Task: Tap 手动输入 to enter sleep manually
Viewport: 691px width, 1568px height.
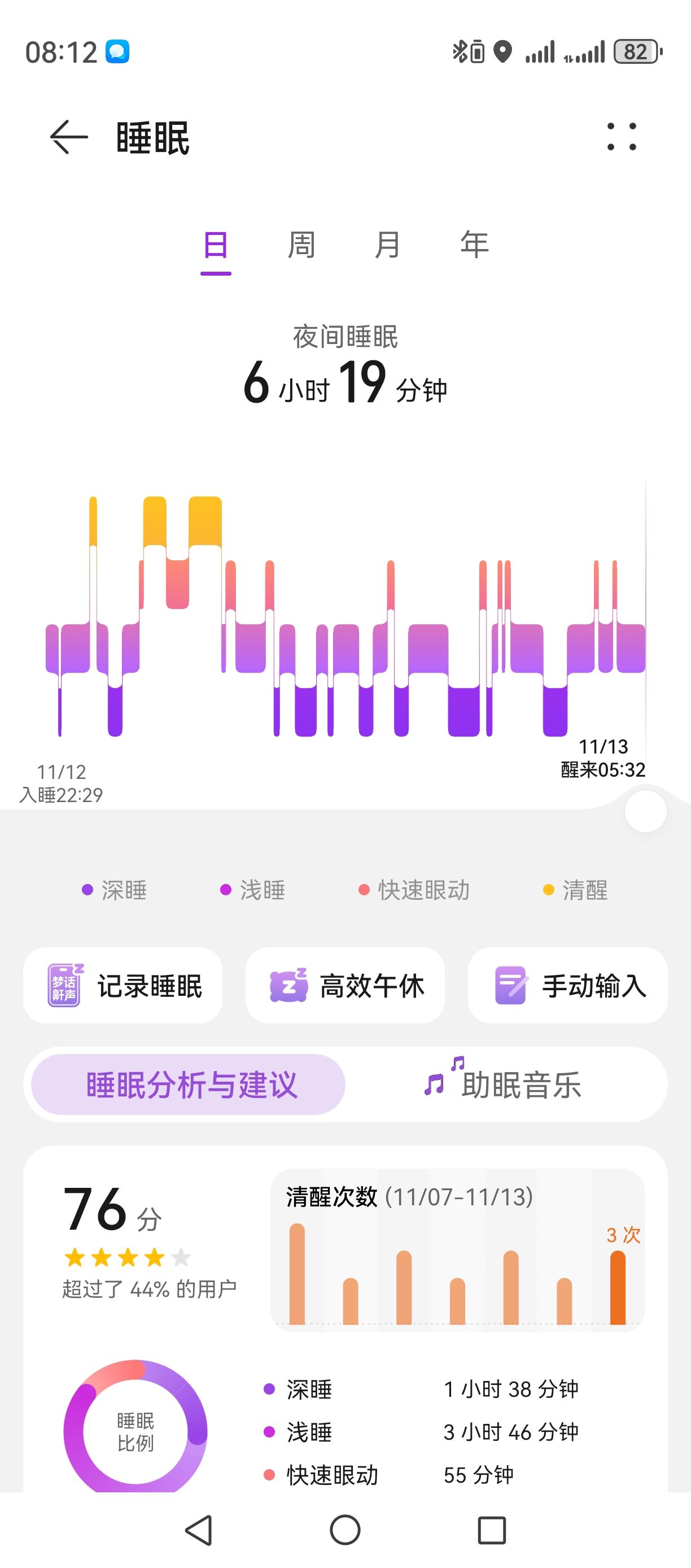Action: pos(567,986)
